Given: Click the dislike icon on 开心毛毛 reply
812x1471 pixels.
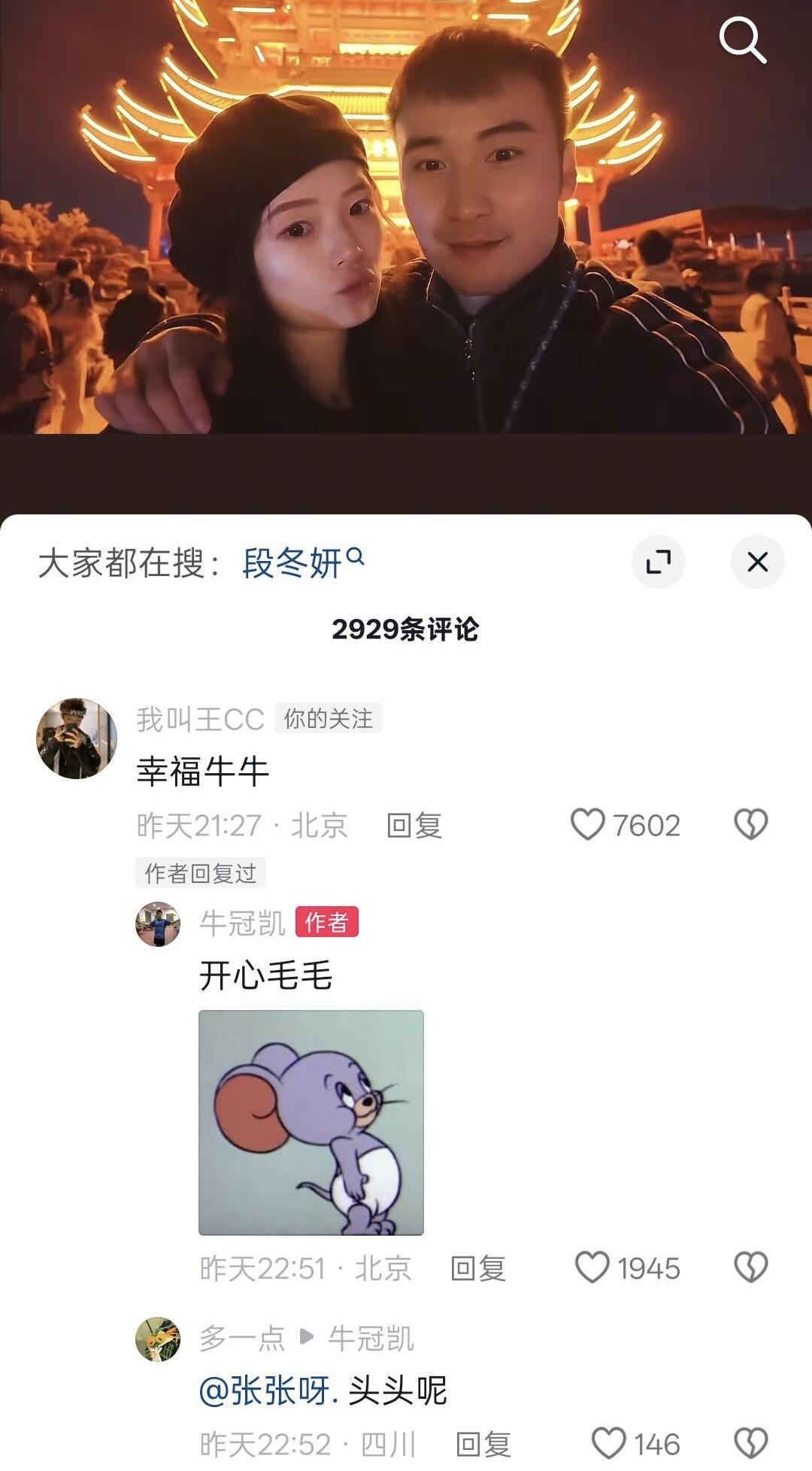Looking at the screenshot, I should point(749,1266).
